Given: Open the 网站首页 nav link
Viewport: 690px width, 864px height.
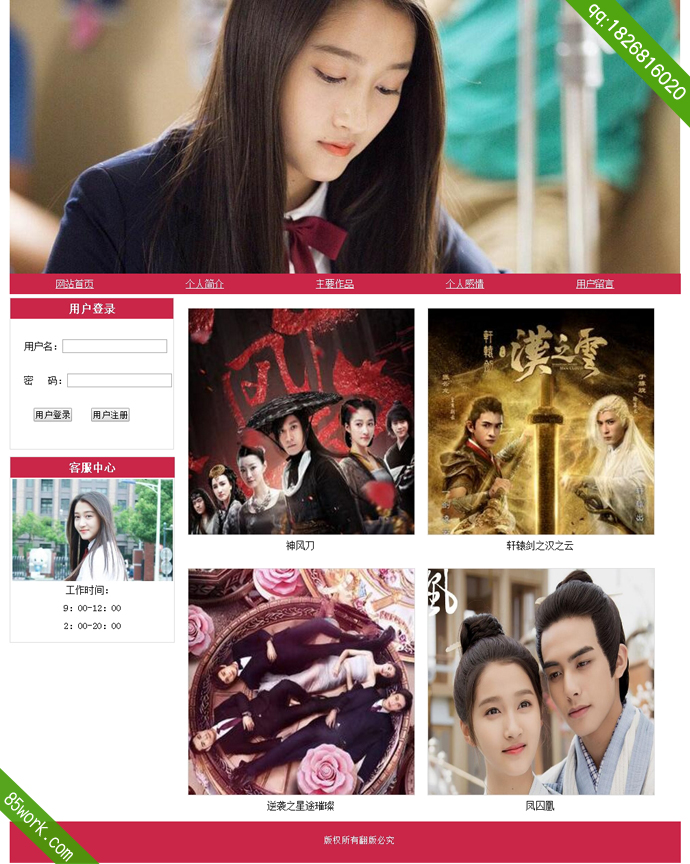Looking at the screenshot, I should click(74, 284).
